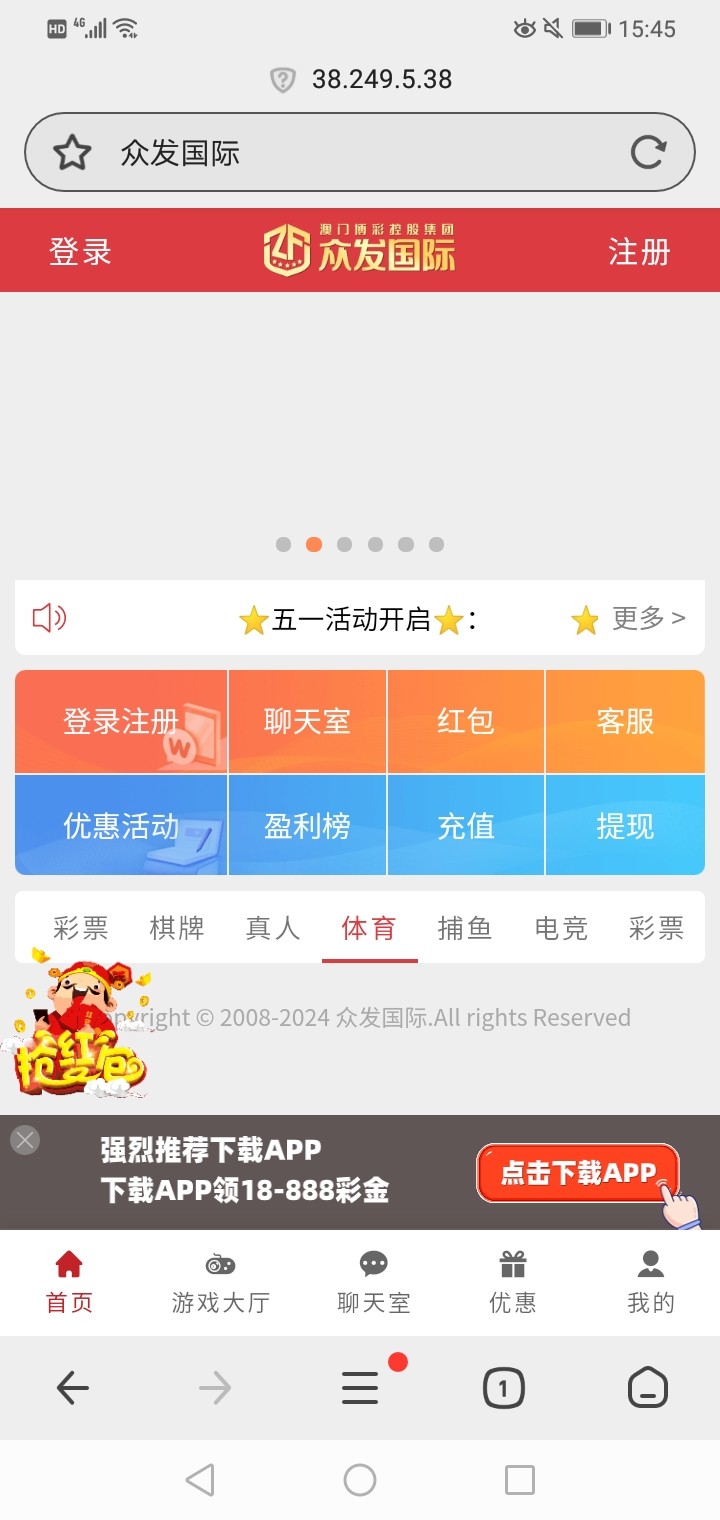Viewport: 720px width, 1520px height.
Task: Open the 红包 tile
Action: tap(466, 721)
